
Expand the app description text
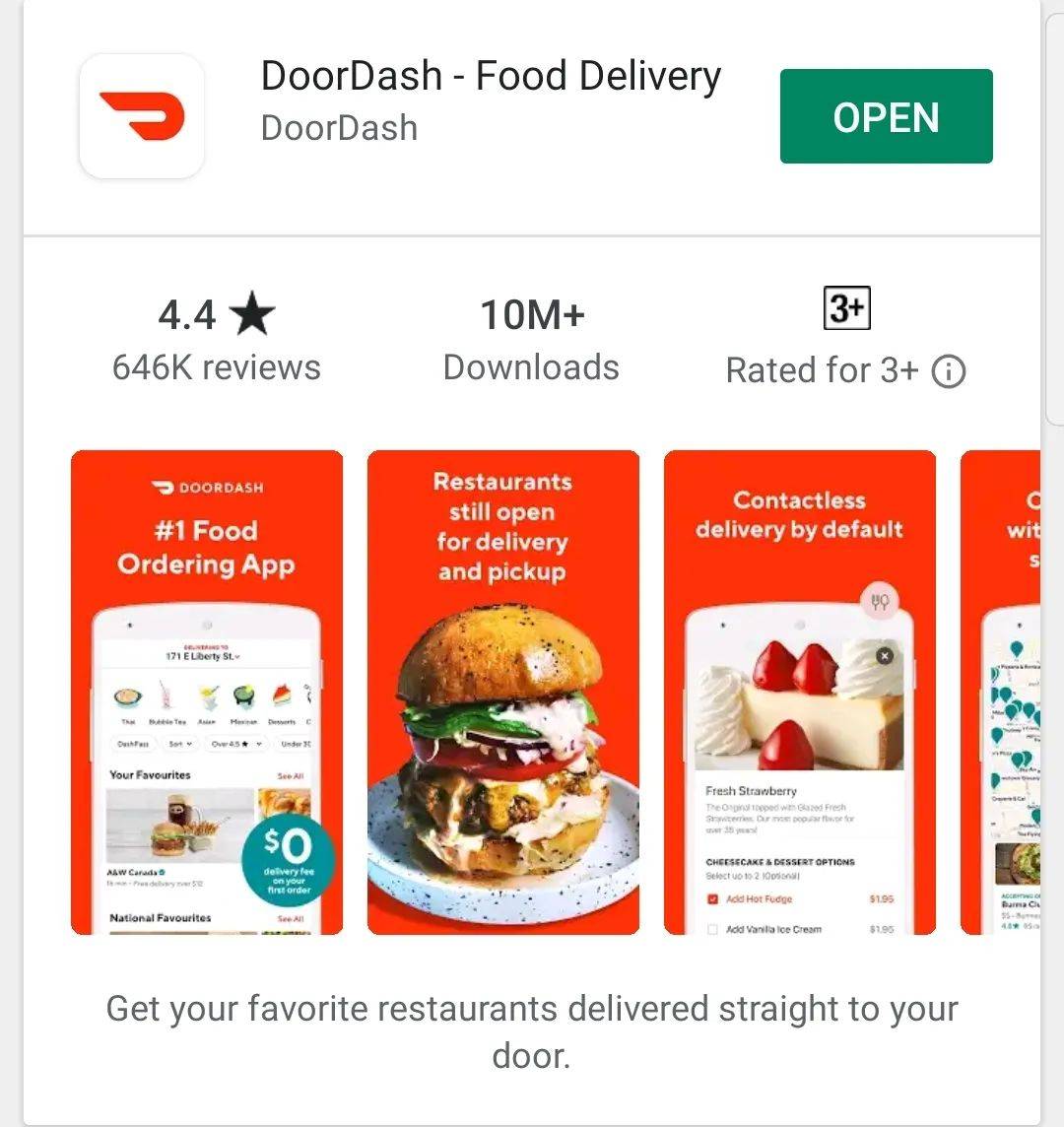532,1031
